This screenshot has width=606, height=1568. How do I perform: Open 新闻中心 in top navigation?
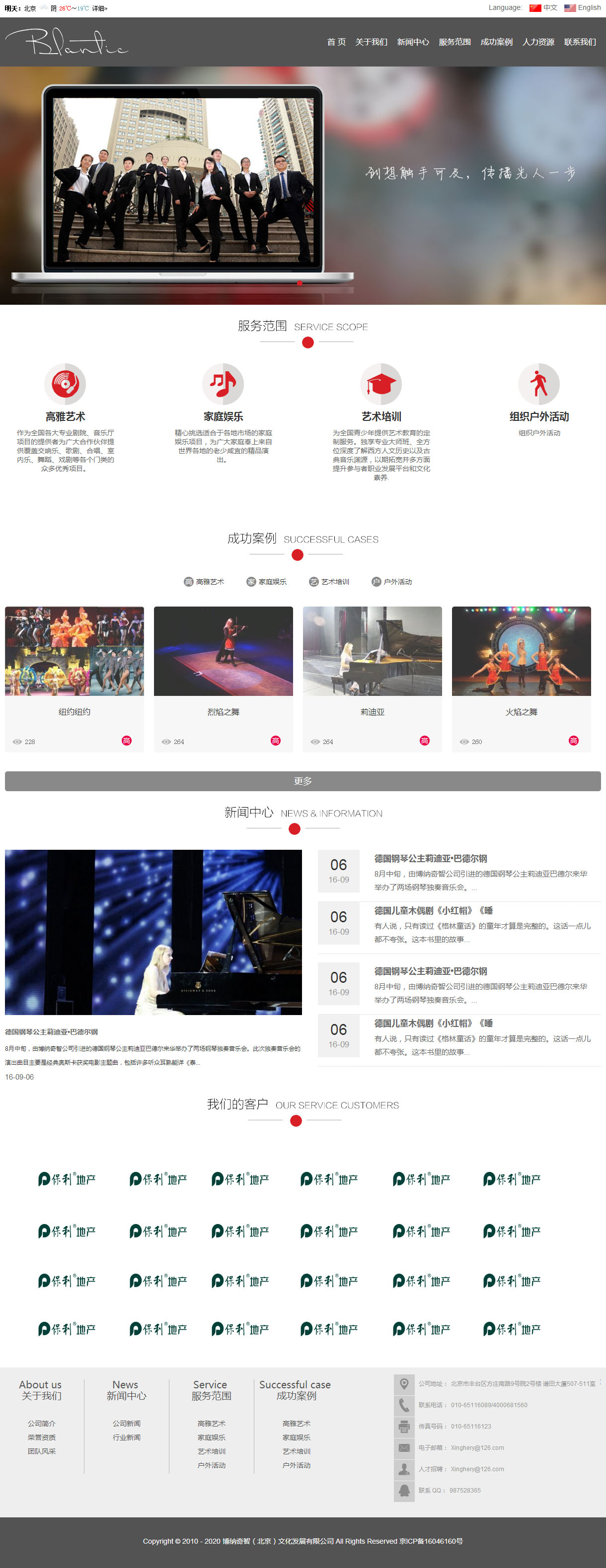click(x=413, y=42)
